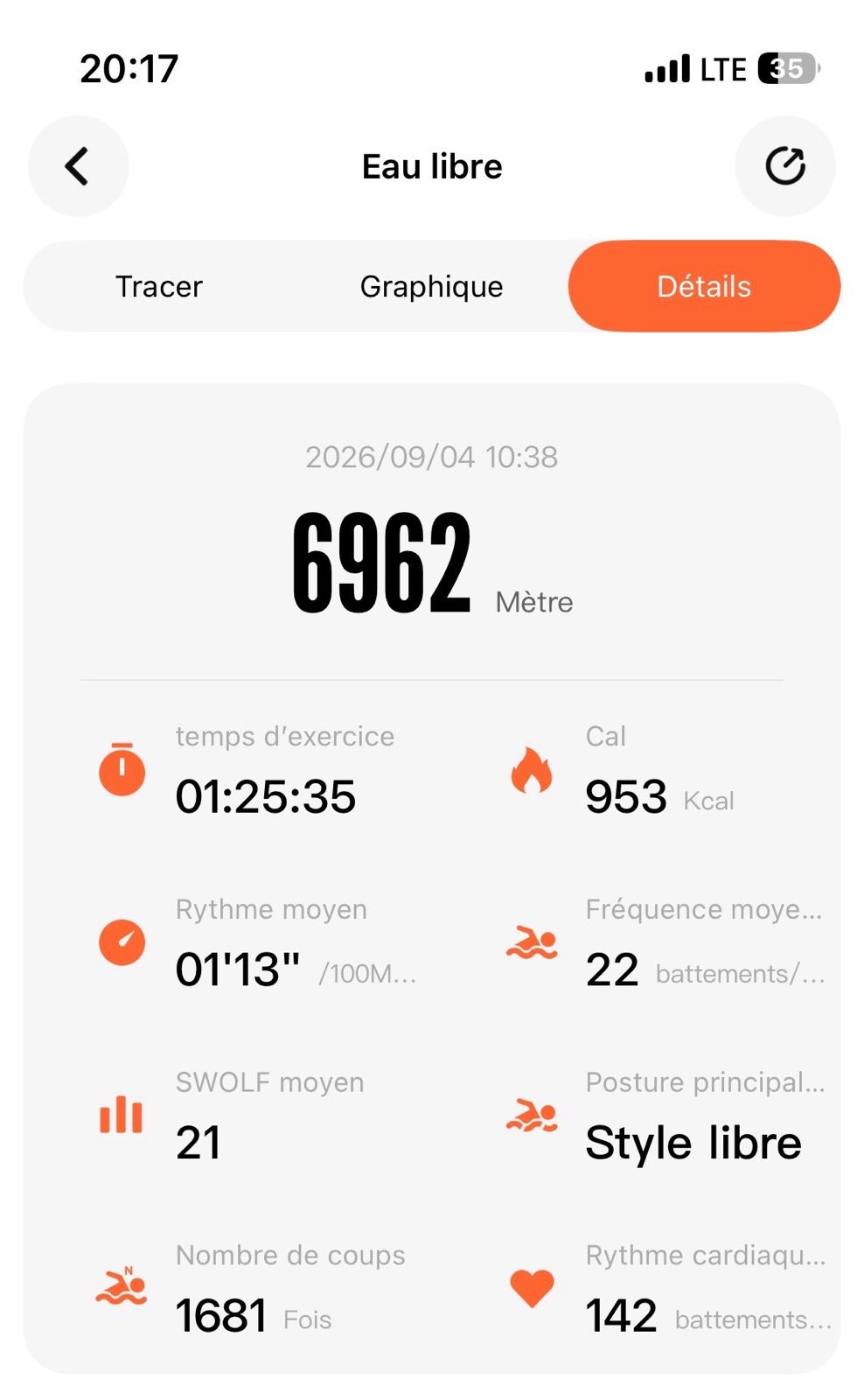Go back from the Eau libre screen

click(78, 166)
